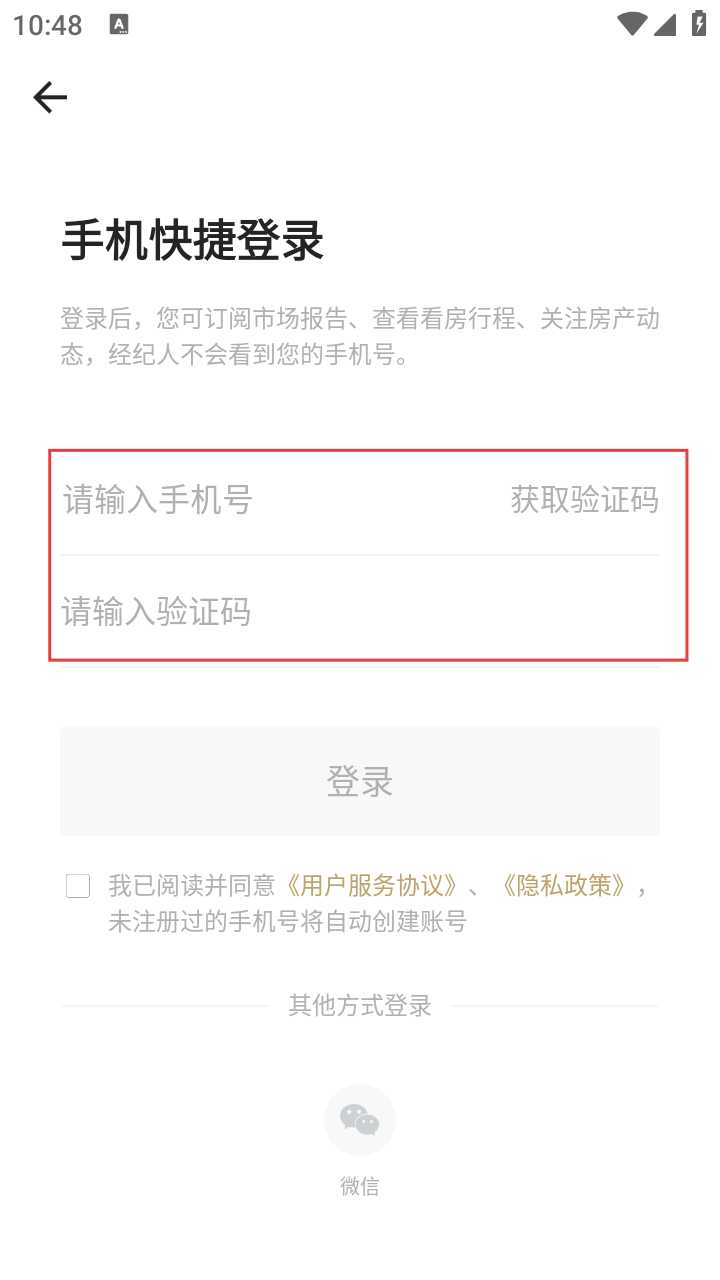Tap the 登录 login button
Screen dimensions: 720x1280
(x=360, y=781)
